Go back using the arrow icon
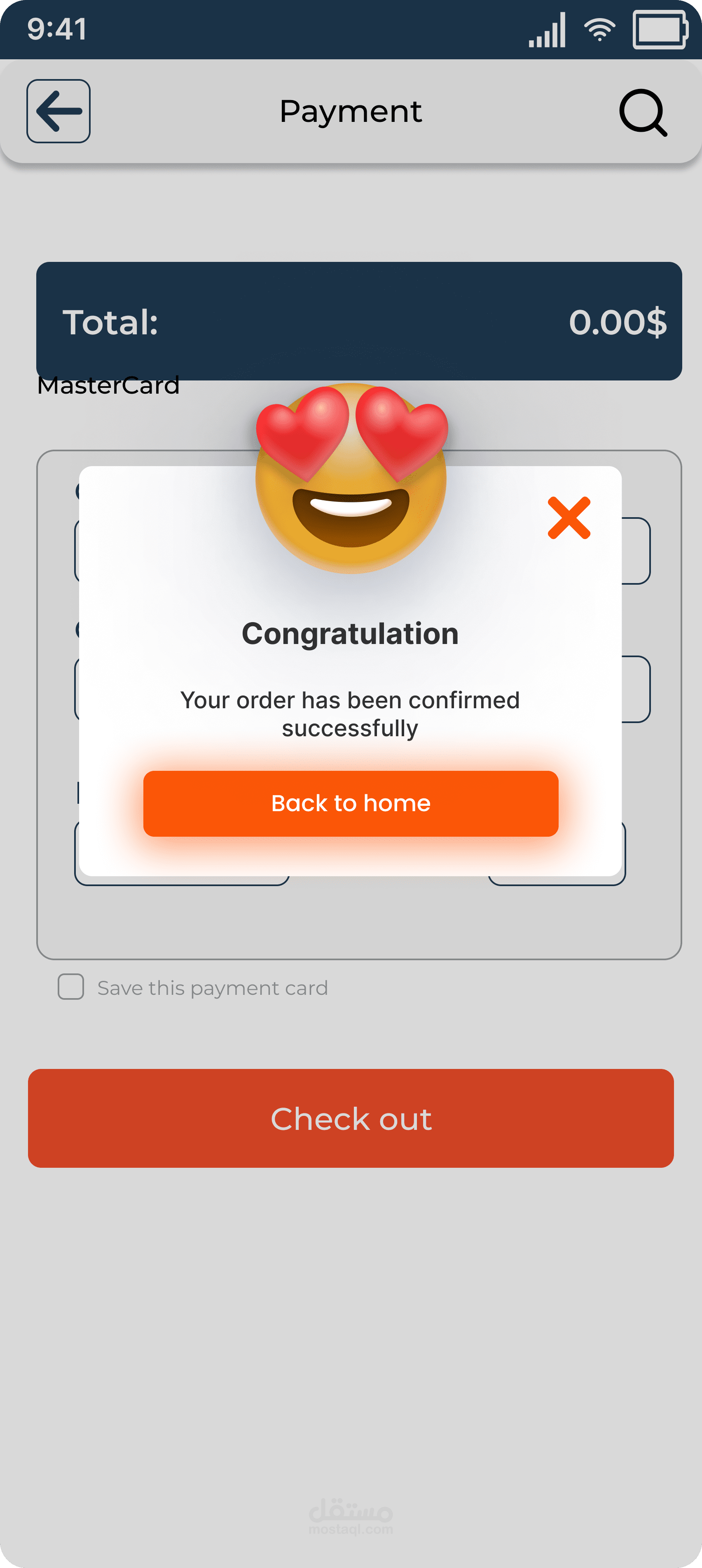This screenshot has width=702, height=1568. click(58, 111)
